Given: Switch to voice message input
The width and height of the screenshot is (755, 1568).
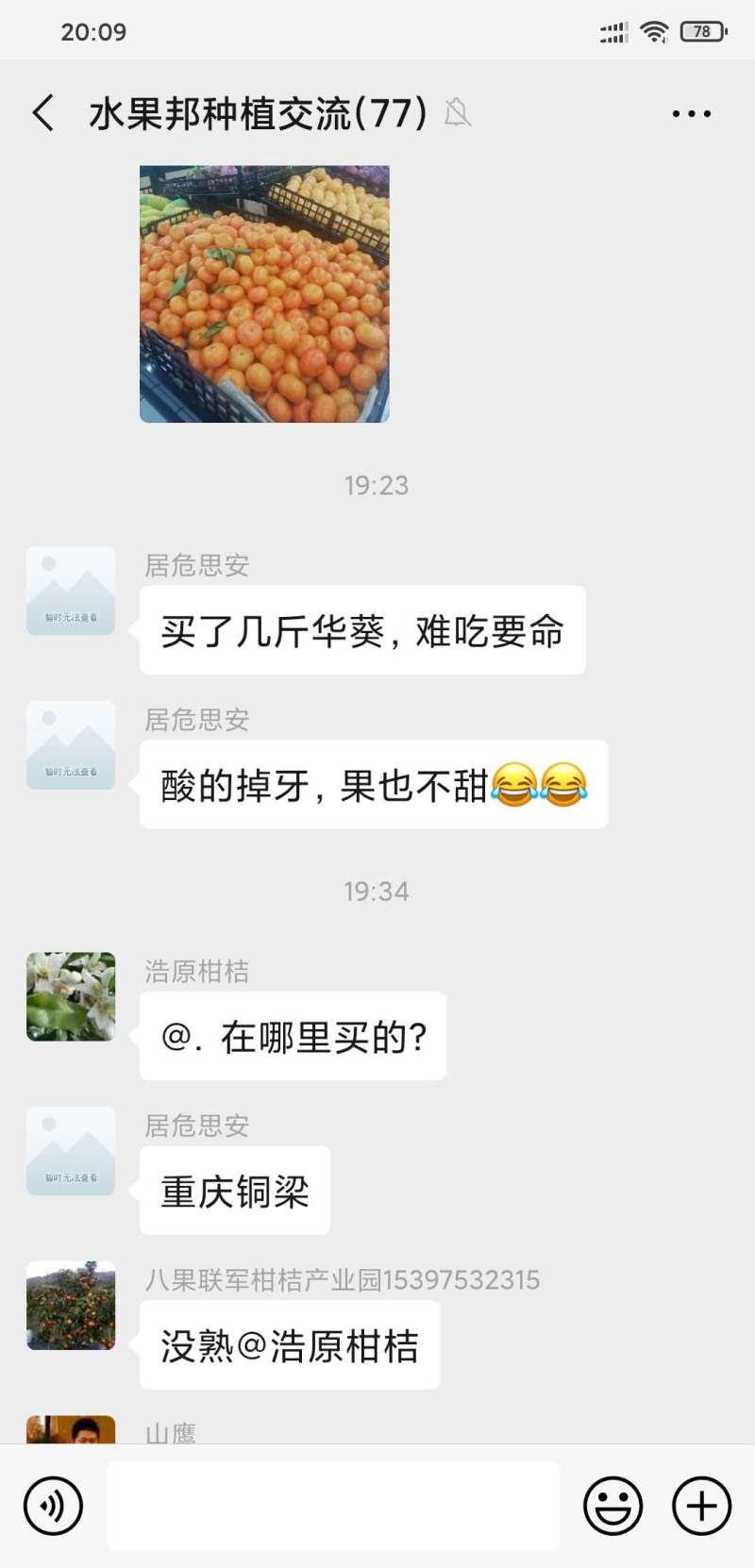Looking at the screenshot, I should click(53, 1506).
